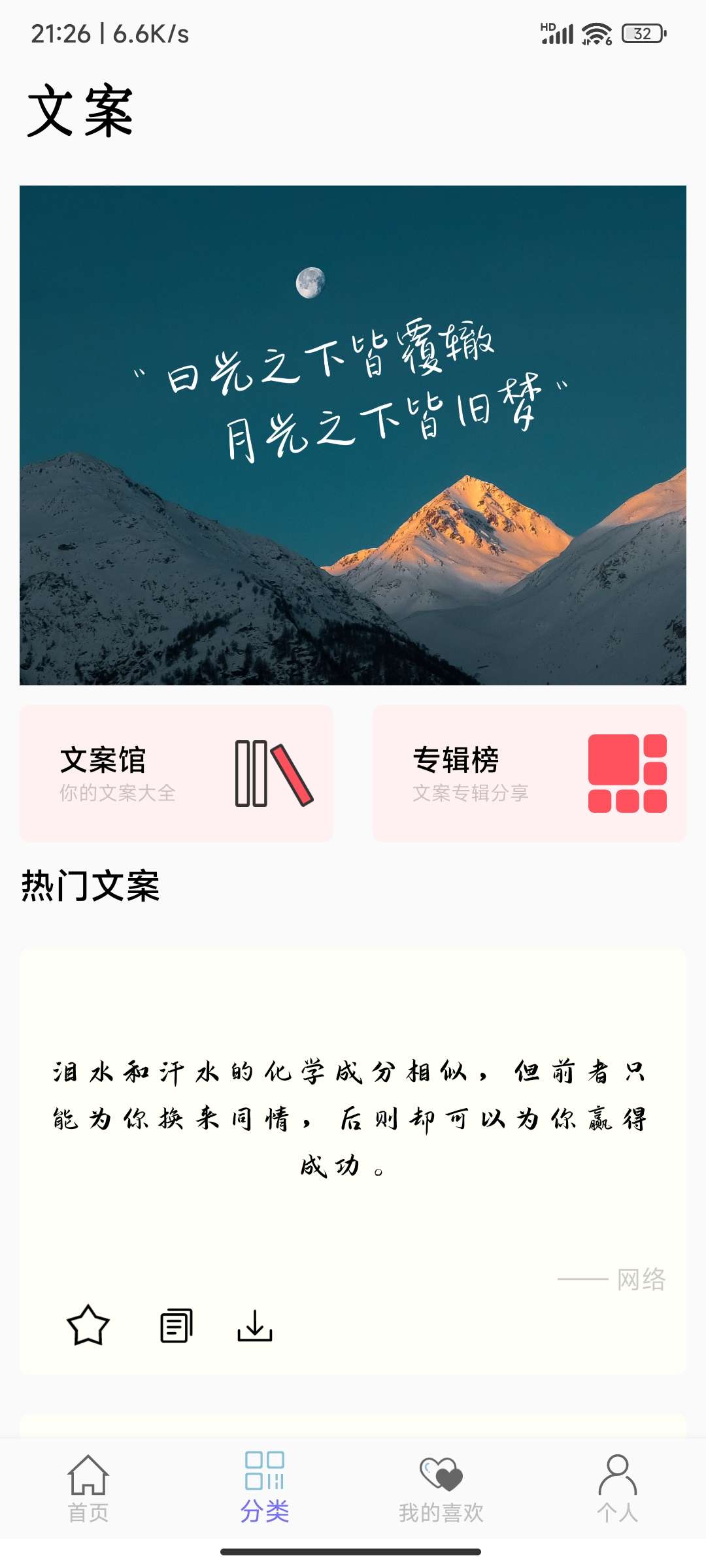Tap the moonlight quote banner image
Image resolution: width=706 pixels, height=1568 pixels.
[x=353, y=435]
